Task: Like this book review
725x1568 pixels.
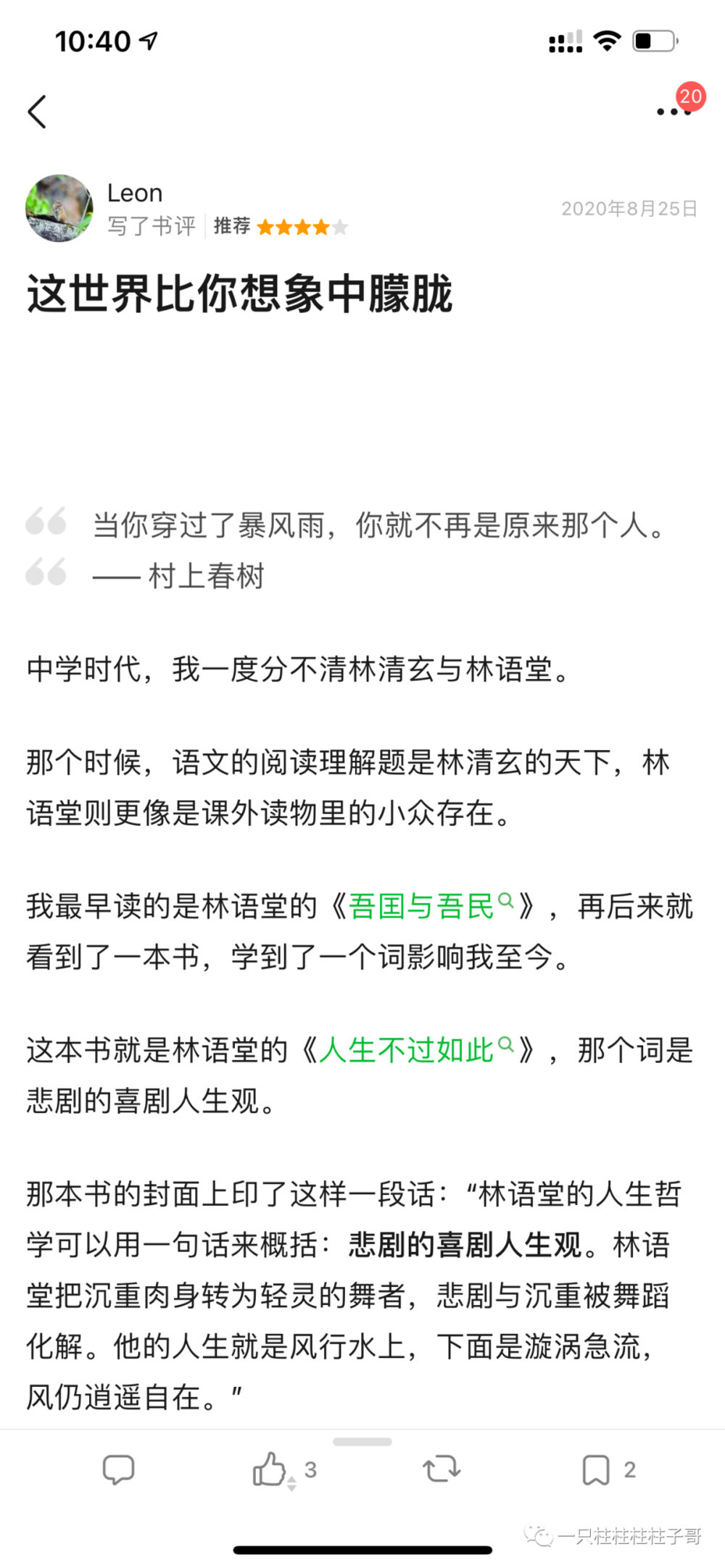Action: (x=270, y=1469)
